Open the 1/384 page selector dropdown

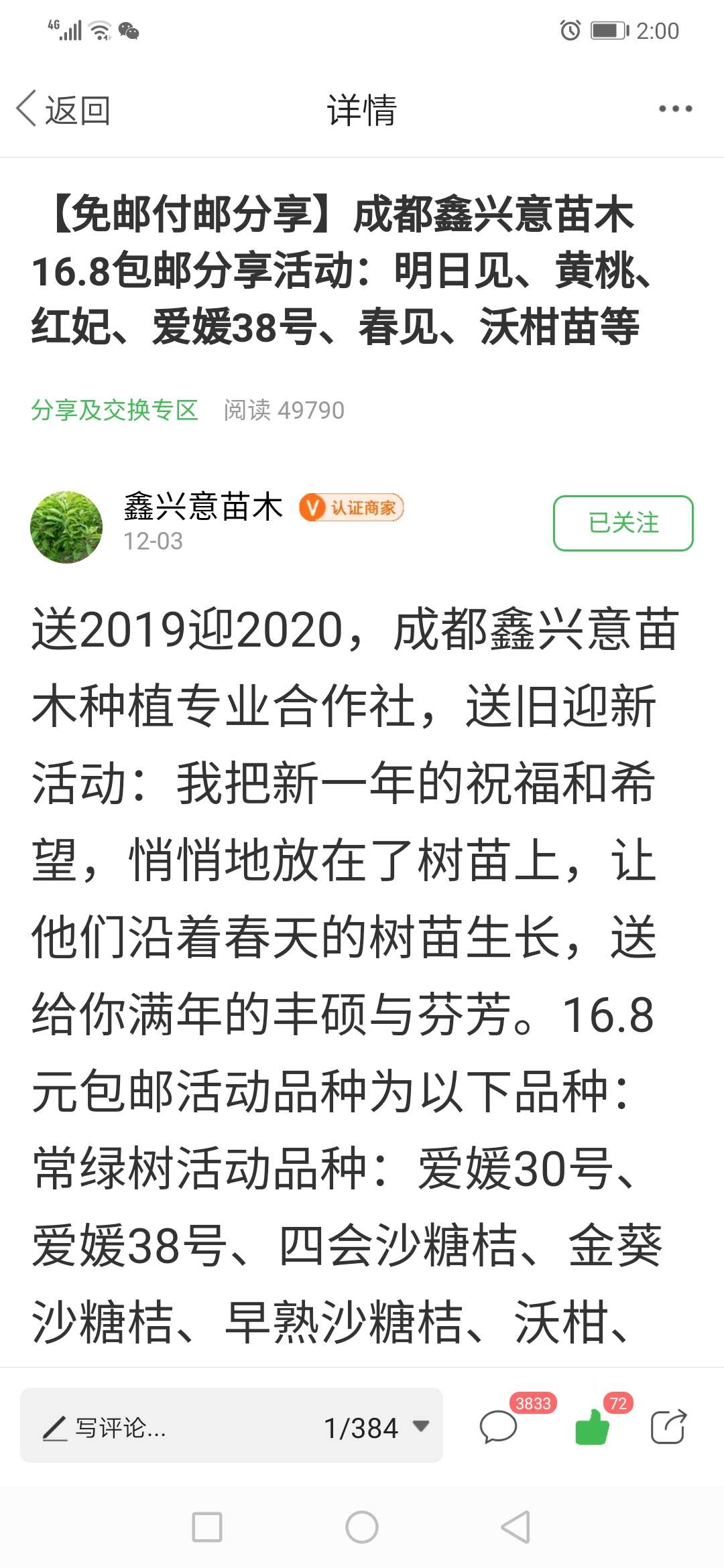[x=376, y=1428]
